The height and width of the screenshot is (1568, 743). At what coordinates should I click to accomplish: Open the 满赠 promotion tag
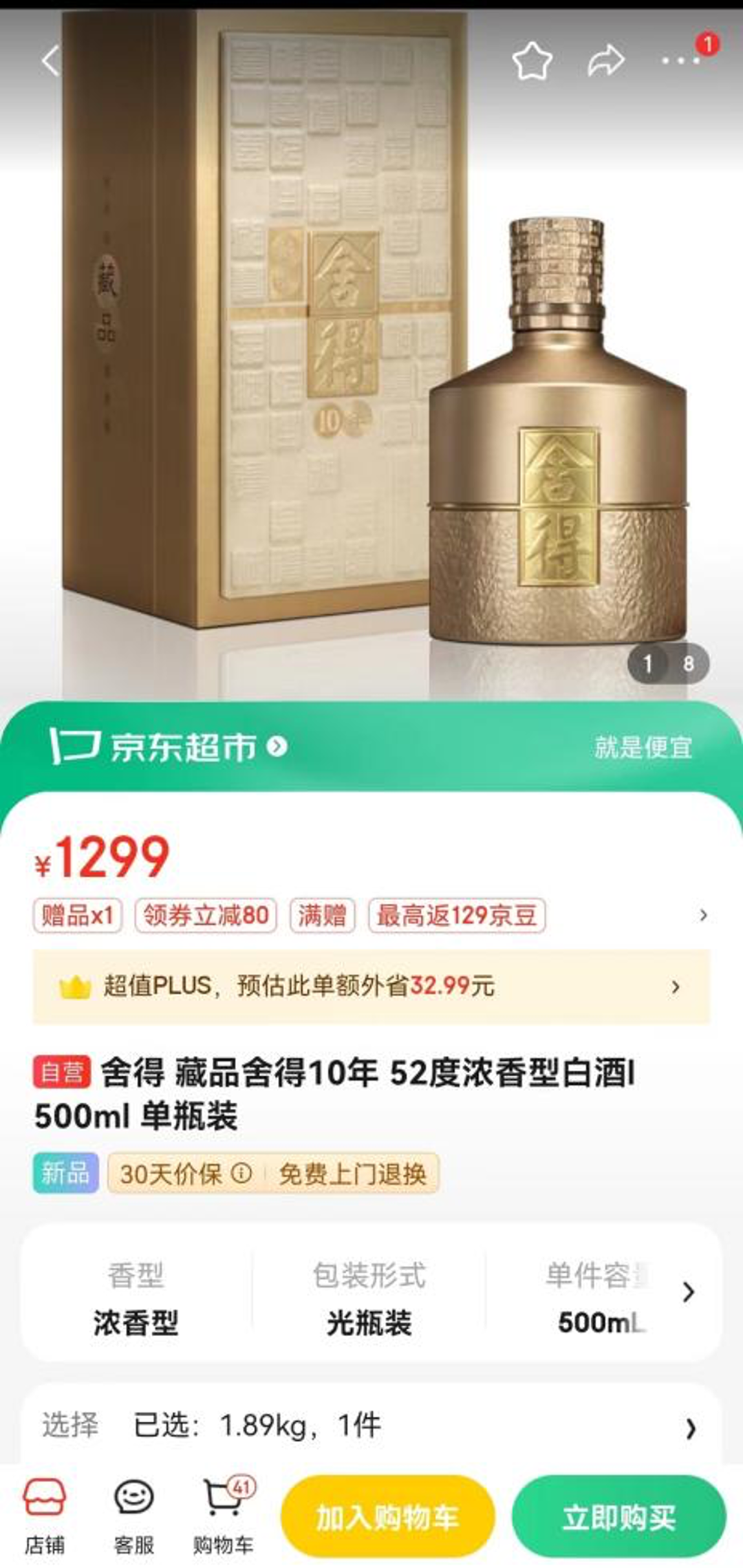pyautogui.click(x=322, y=916)
